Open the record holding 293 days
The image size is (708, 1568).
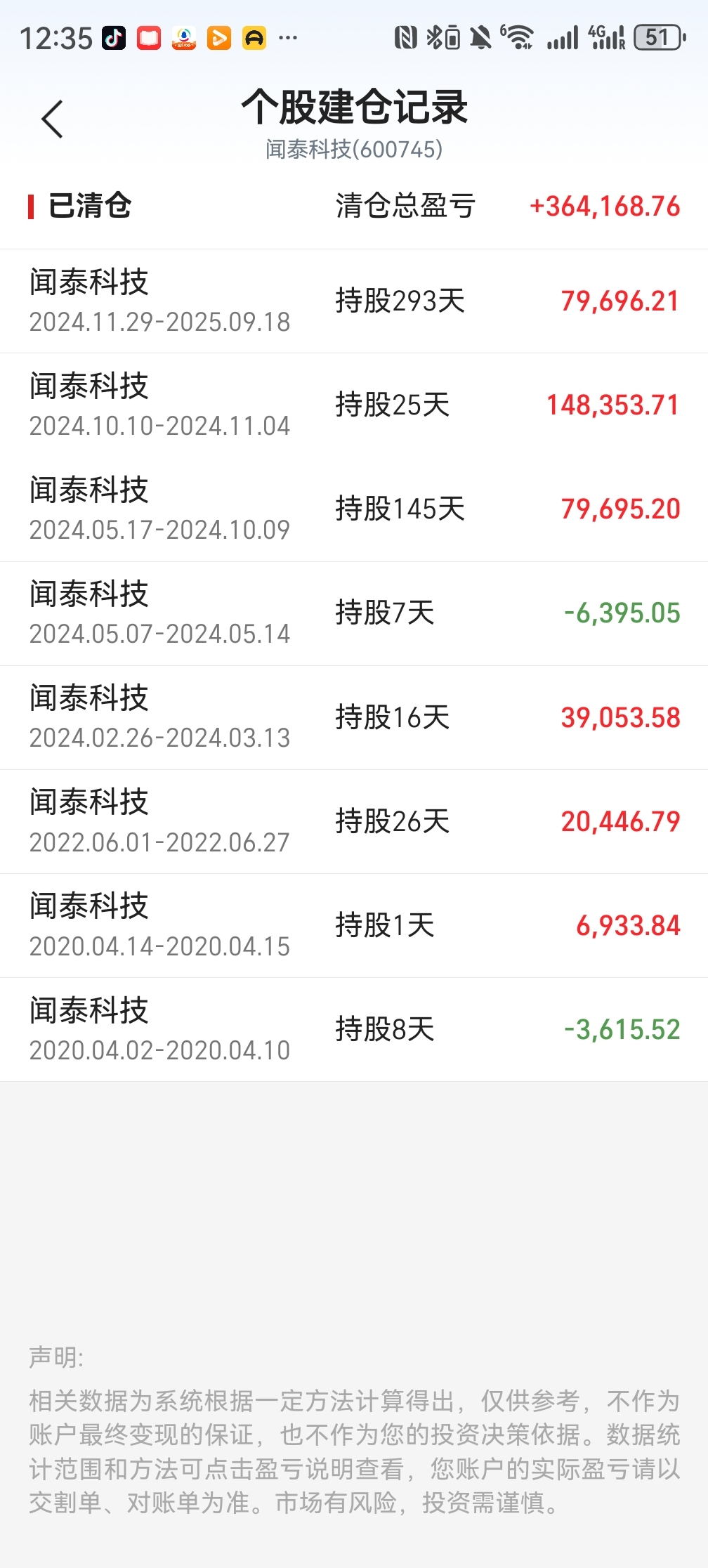coord(354,301)
